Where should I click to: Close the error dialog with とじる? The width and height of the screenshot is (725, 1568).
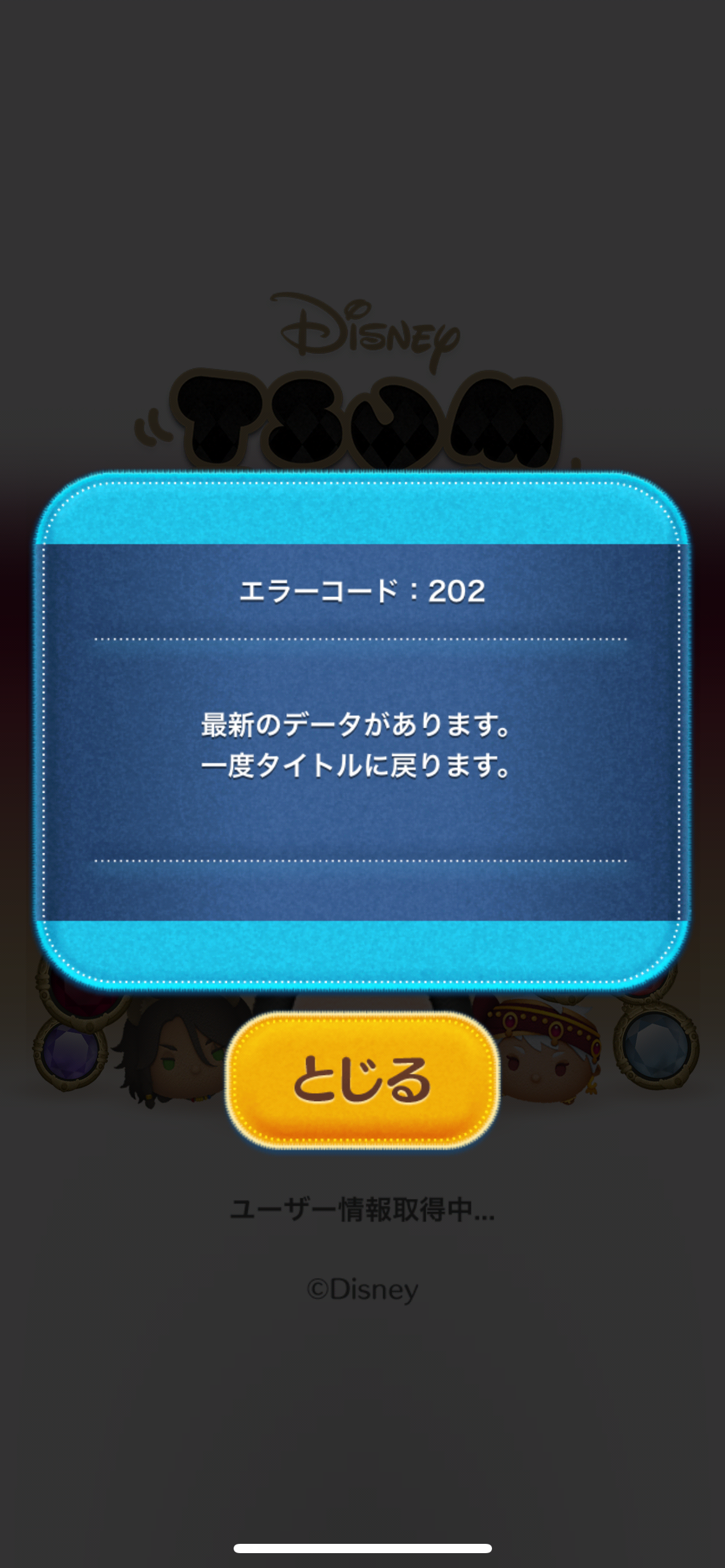click(362, 1080)
